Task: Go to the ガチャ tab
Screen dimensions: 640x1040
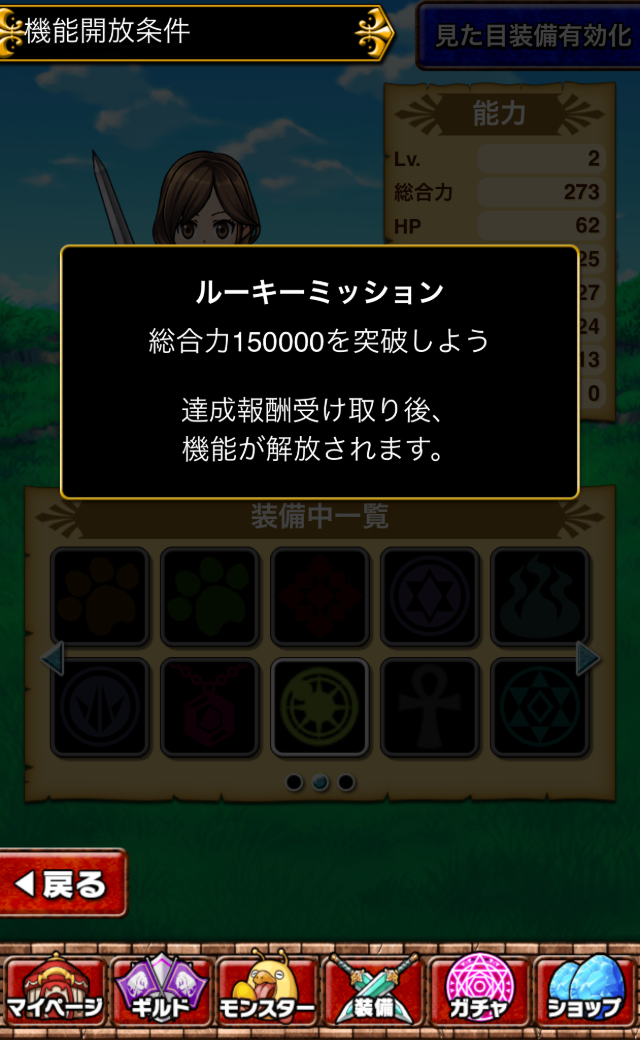Action: tap(478, 990)
